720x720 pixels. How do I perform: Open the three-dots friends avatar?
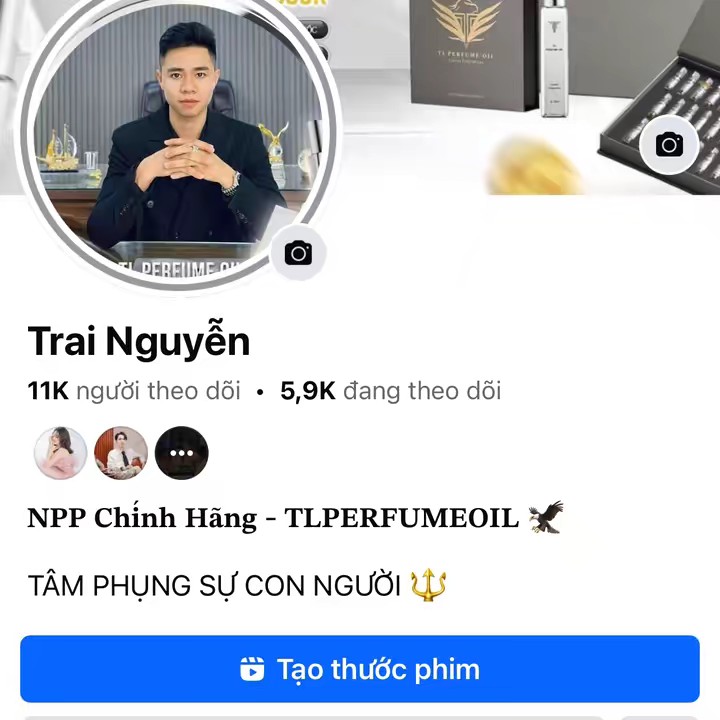click(181, 453)
